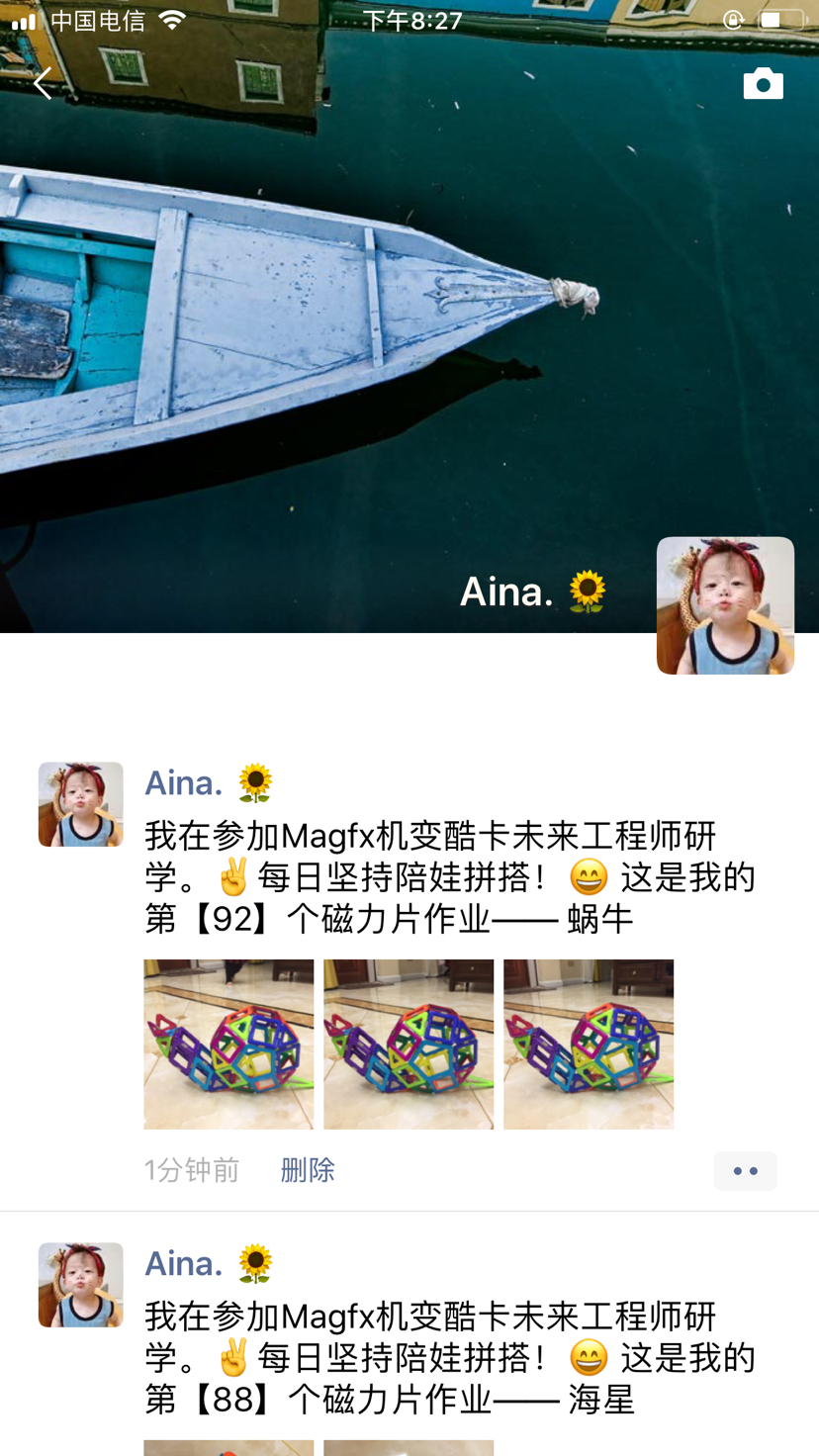Viewport: 819px width, 1456px height.
Task: Open Aina's name link on the 海星 post
Action: (185, 1263)
